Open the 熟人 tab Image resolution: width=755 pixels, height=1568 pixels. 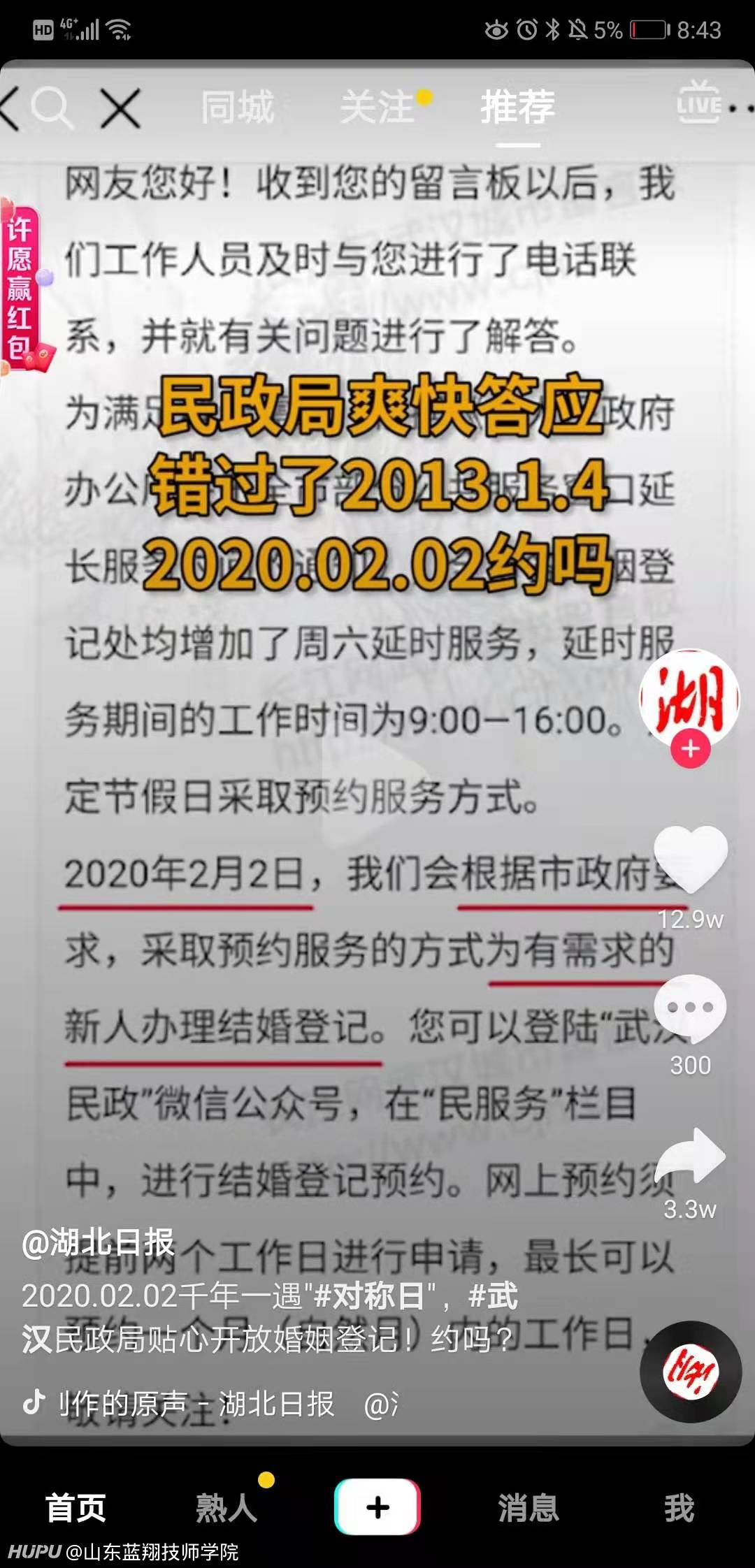point(226,1507)
